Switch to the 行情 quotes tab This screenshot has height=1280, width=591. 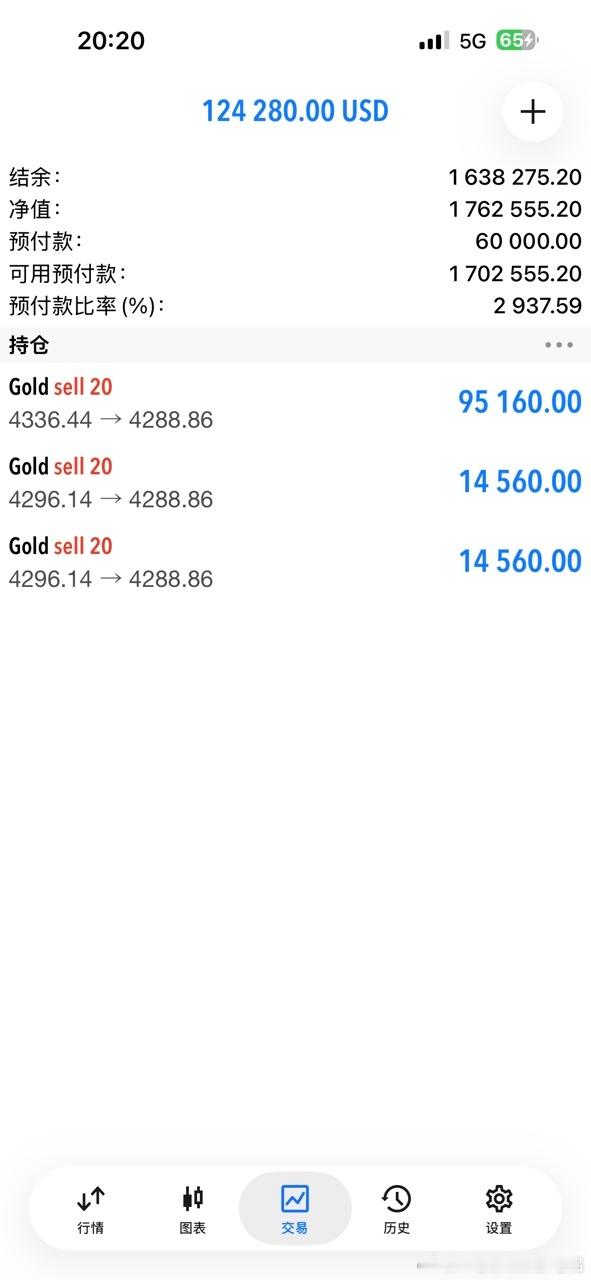click(x=91, y=1209)
